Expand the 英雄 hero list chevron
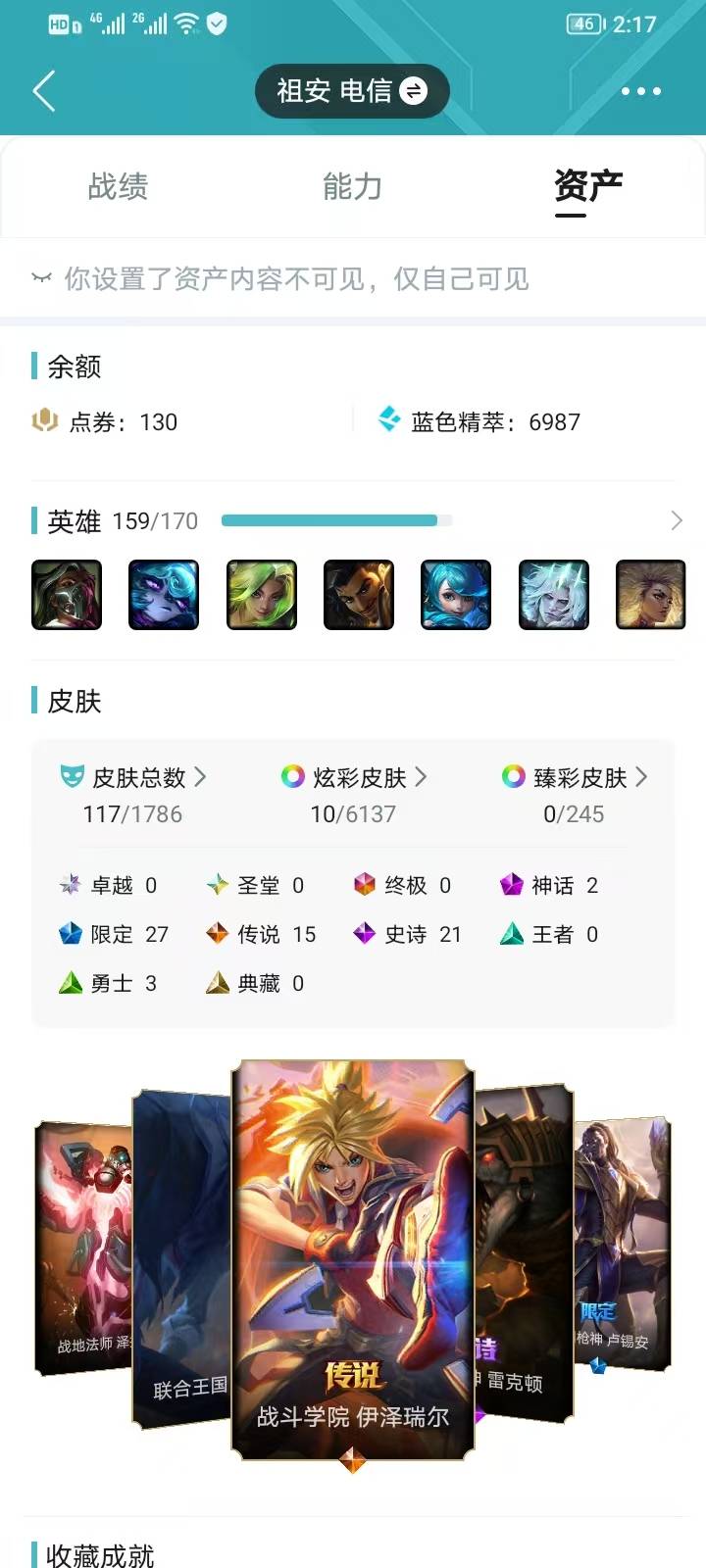Screen dimensions: 706x1568 676,520
